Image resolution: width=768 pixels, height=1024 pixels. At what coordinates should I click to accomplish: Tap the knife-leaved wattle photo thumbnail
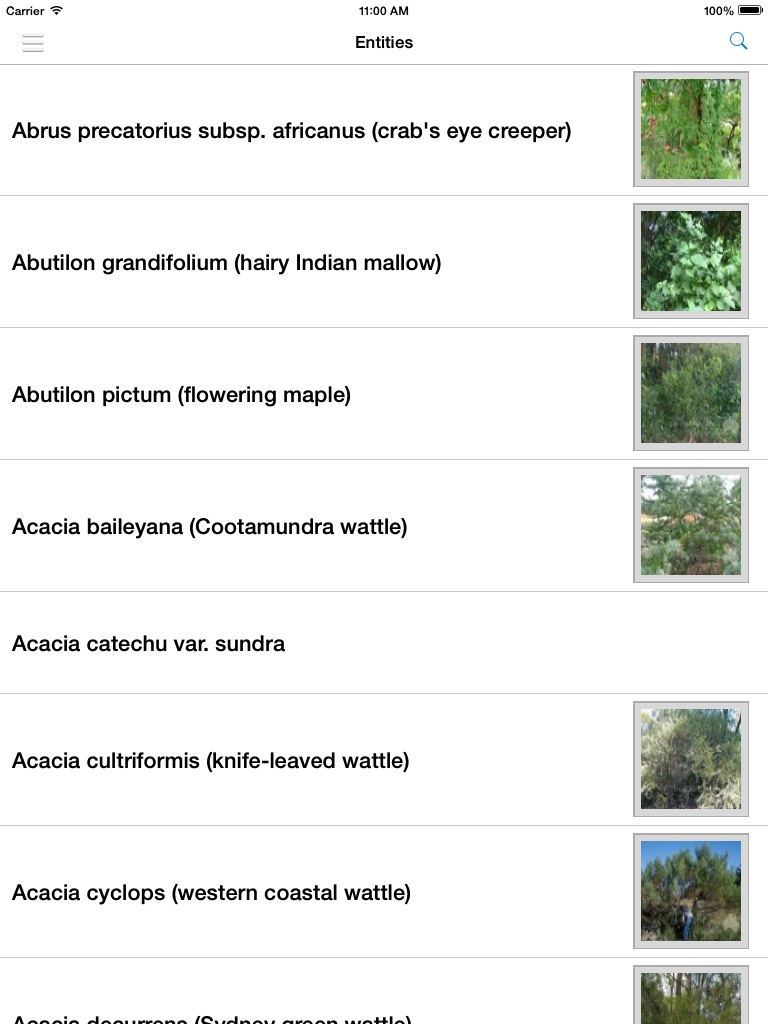click(690, 759)
